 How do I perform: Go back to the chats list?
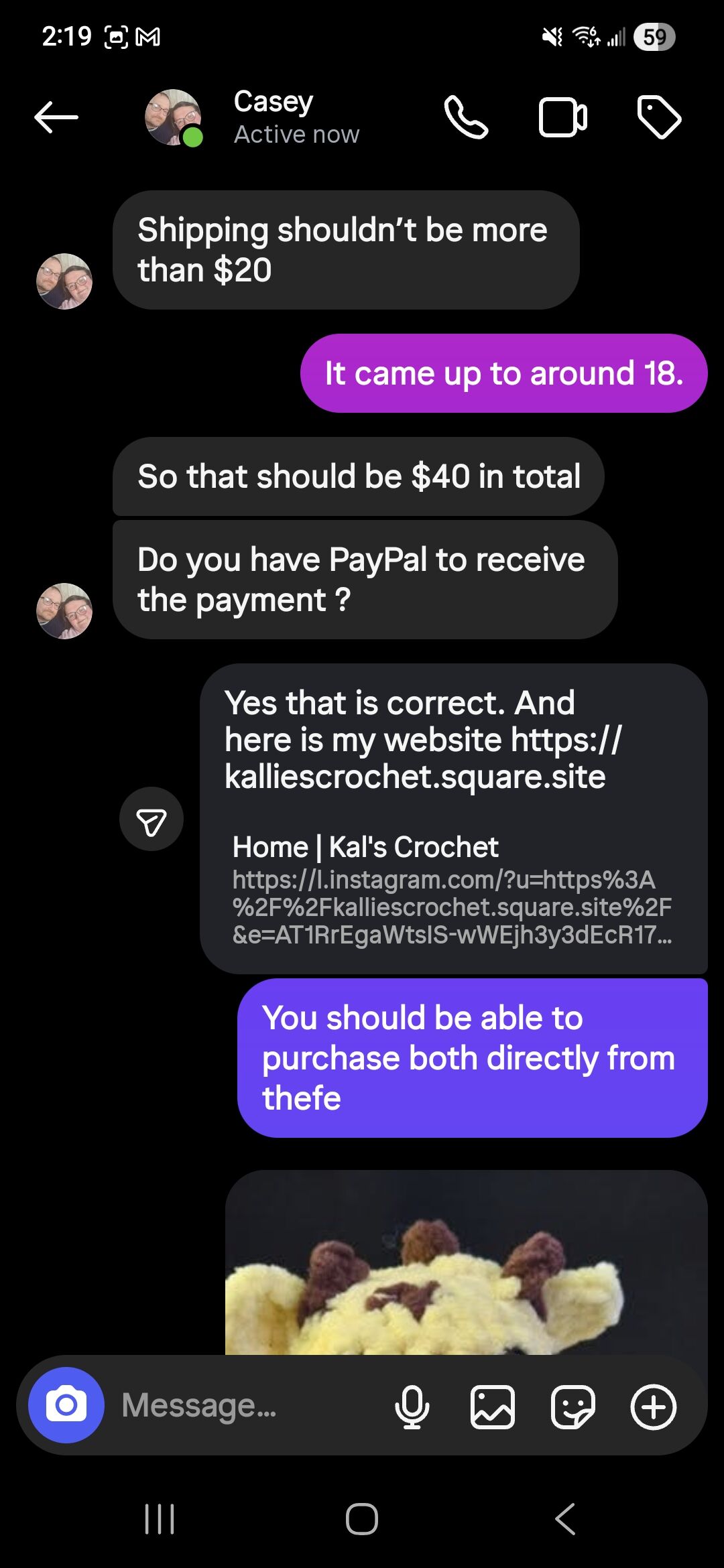56,118
